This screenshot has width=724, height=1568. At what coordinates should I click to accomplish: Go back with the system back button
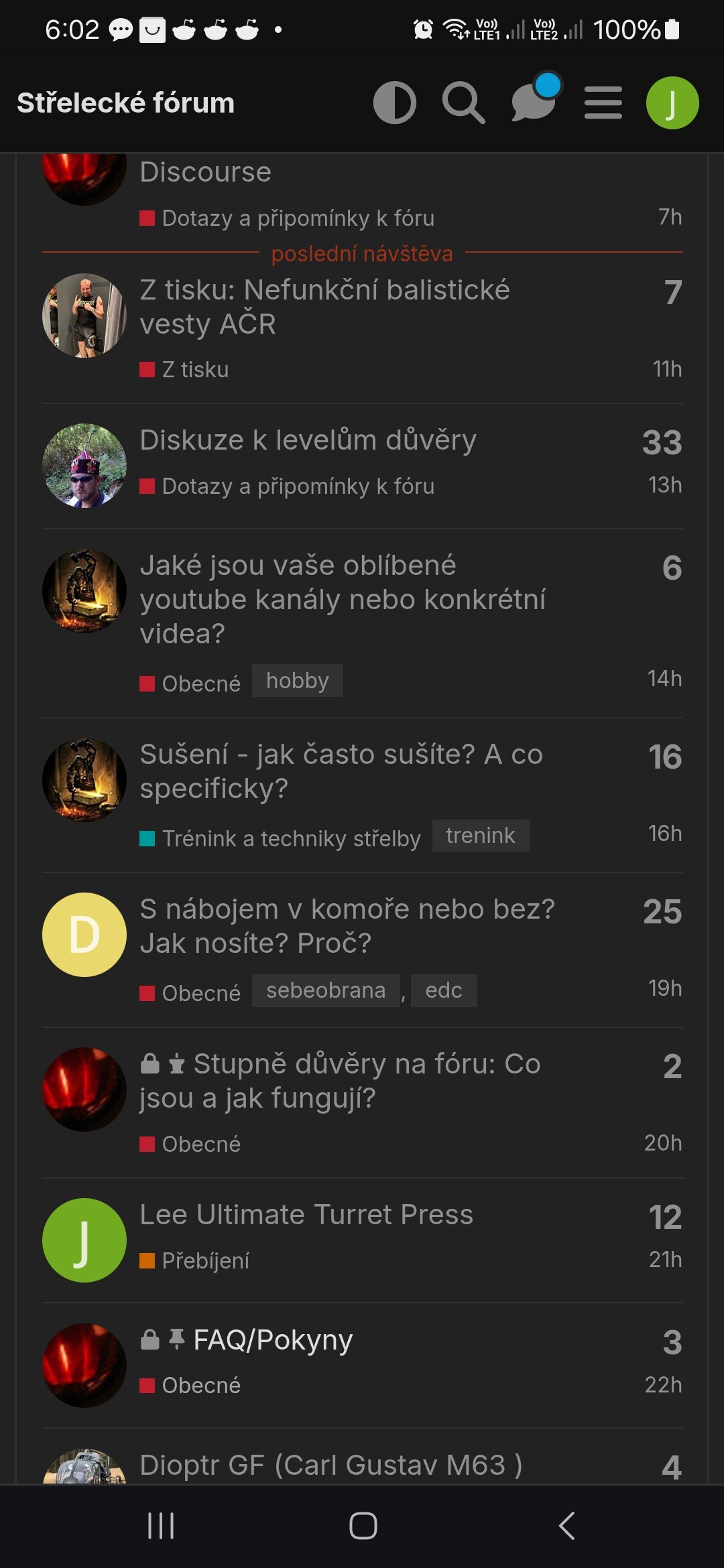[x=566, y=1526]
